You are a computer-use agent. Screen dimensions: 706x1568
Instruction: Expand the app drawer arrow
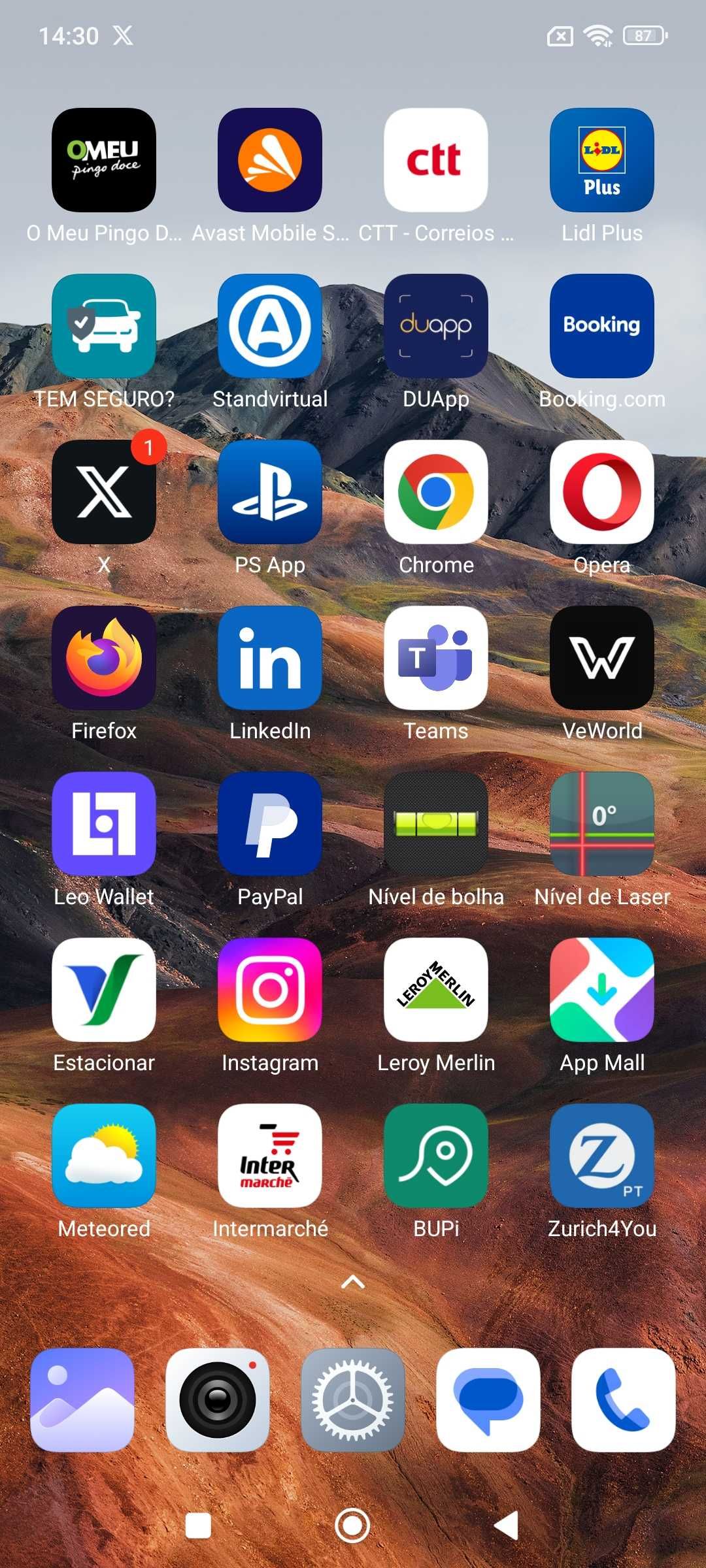pyautogui.click(x=353, y=1282)
